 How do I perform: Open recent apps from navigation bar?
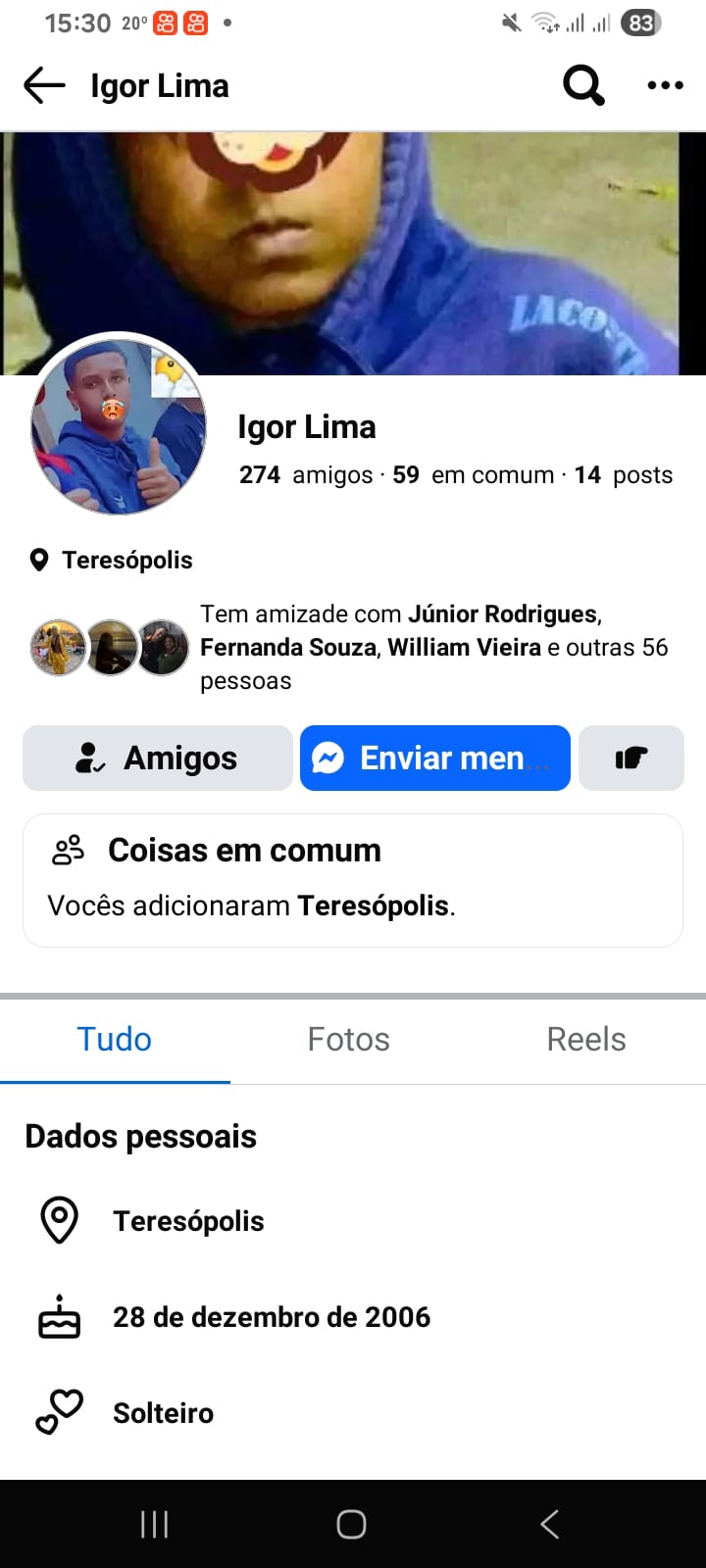click(x=154, y=1524)
